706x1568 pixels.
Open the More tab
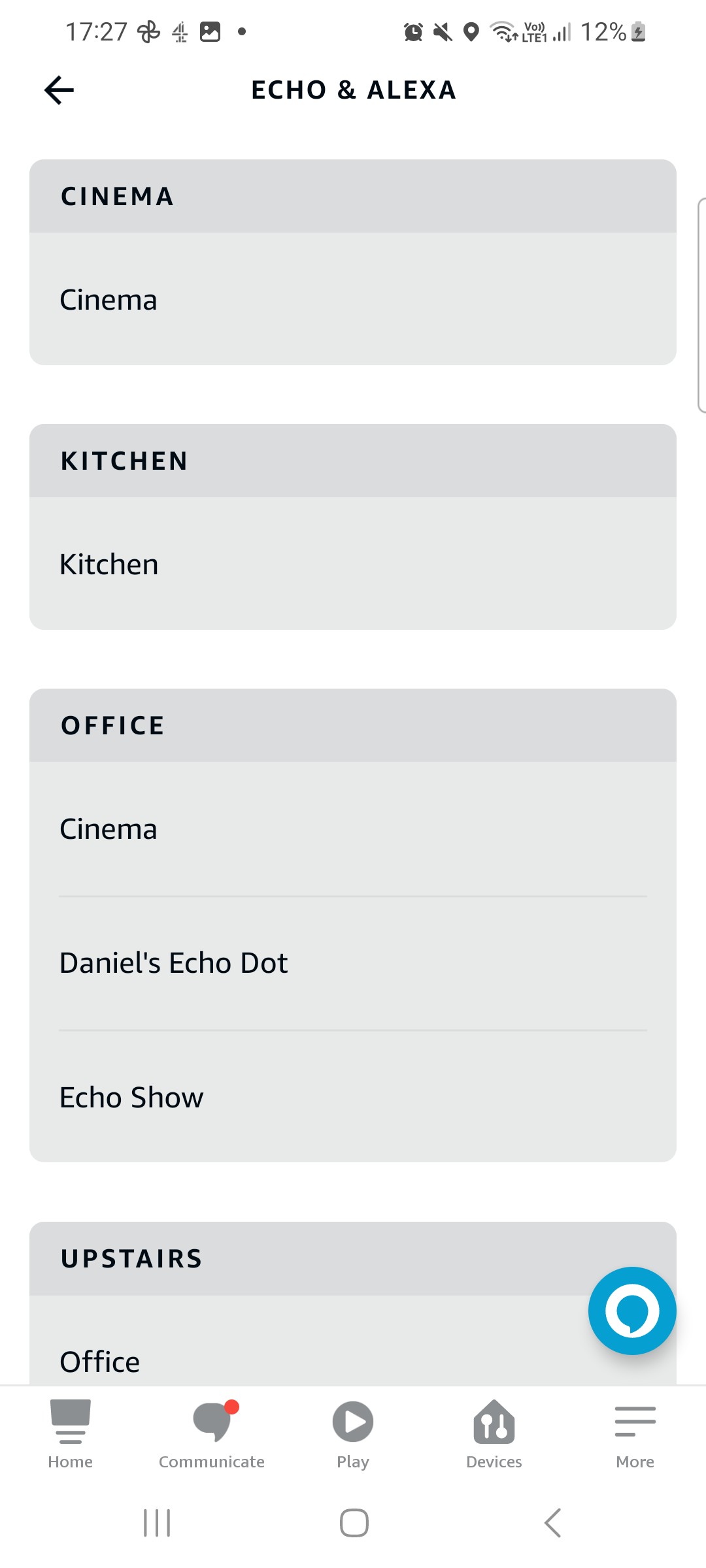click(x=635, y=1434)
